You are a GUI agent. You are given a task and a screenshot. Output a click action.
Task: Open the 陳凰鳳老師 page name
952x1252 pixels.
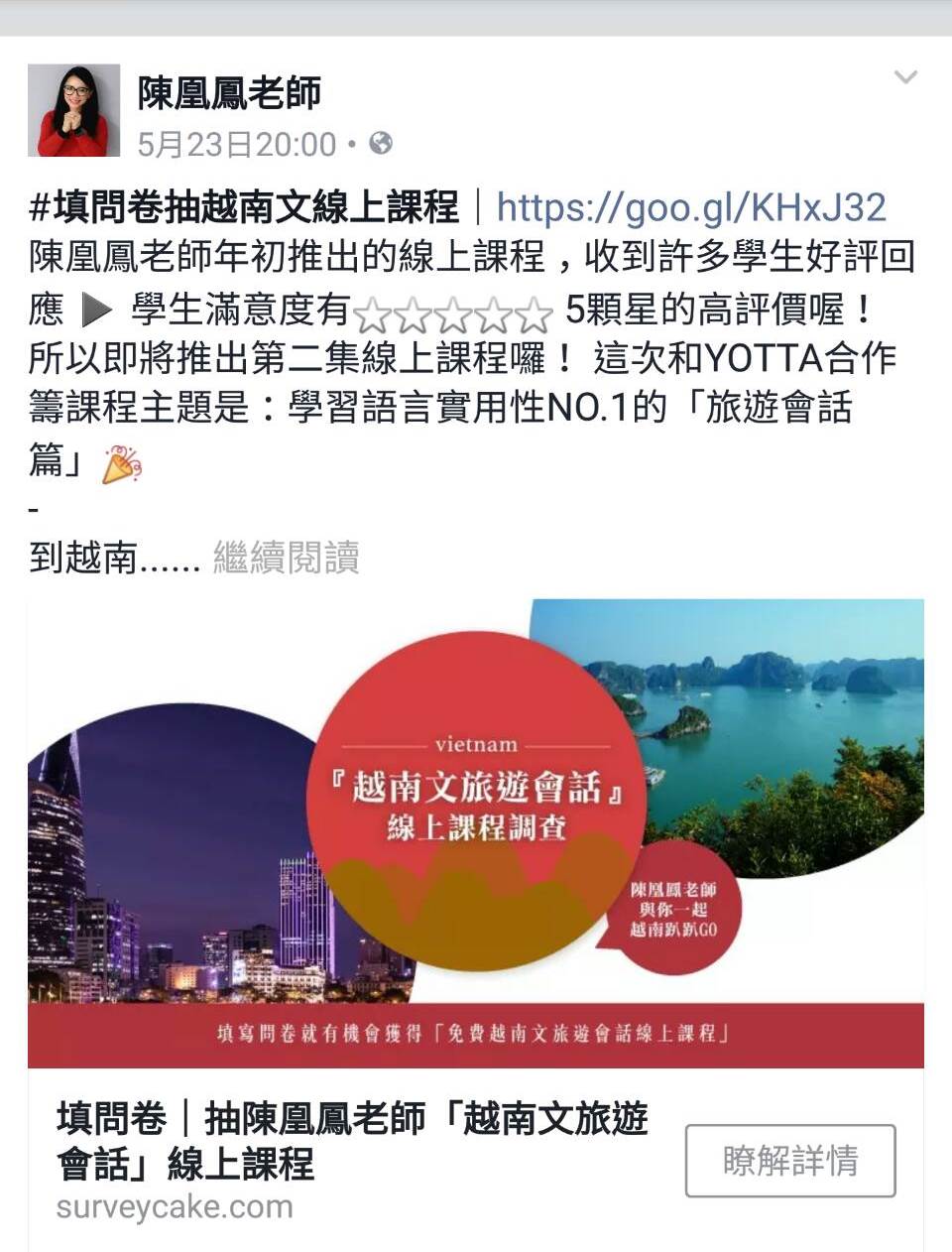point(229,92)
